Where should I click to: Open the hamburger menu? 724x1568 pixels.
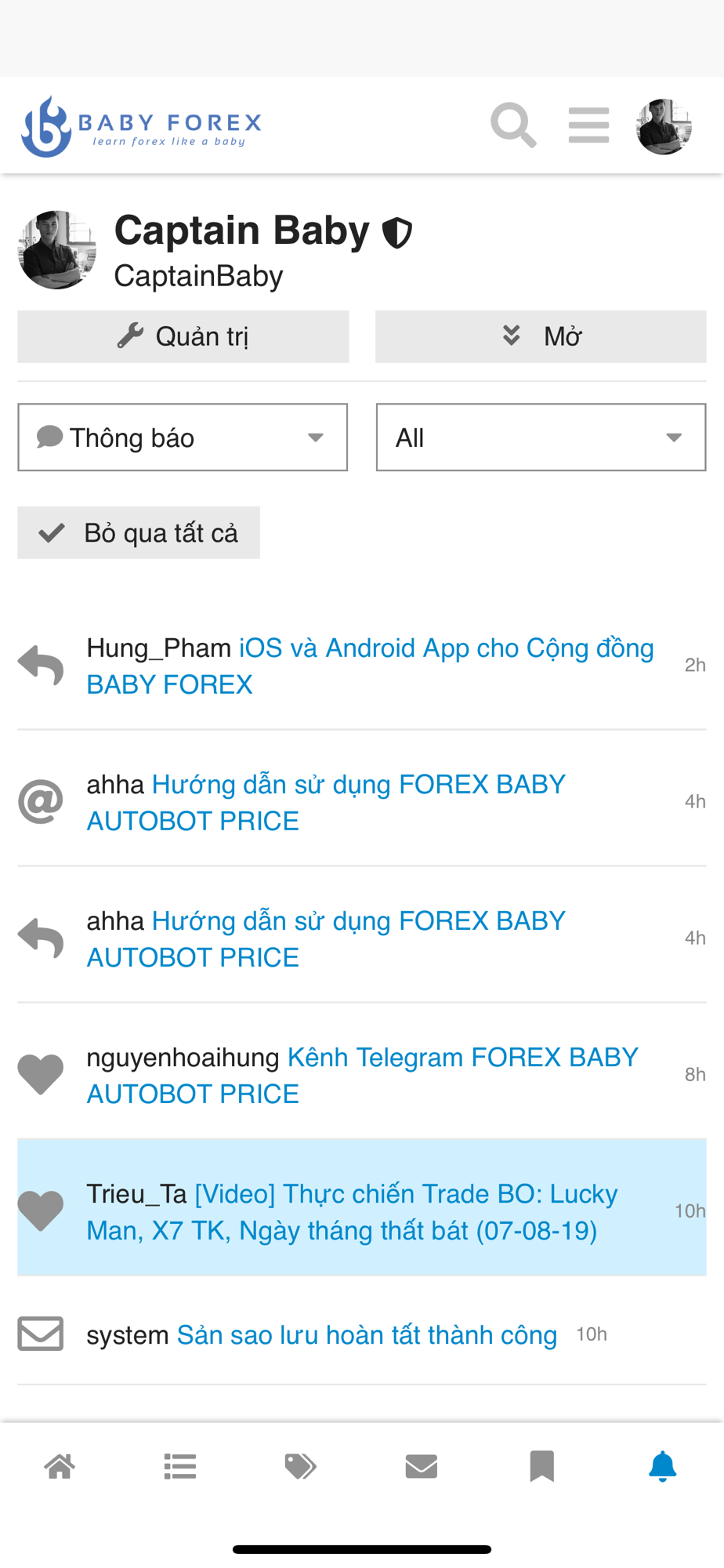click(x=589, y=125)
